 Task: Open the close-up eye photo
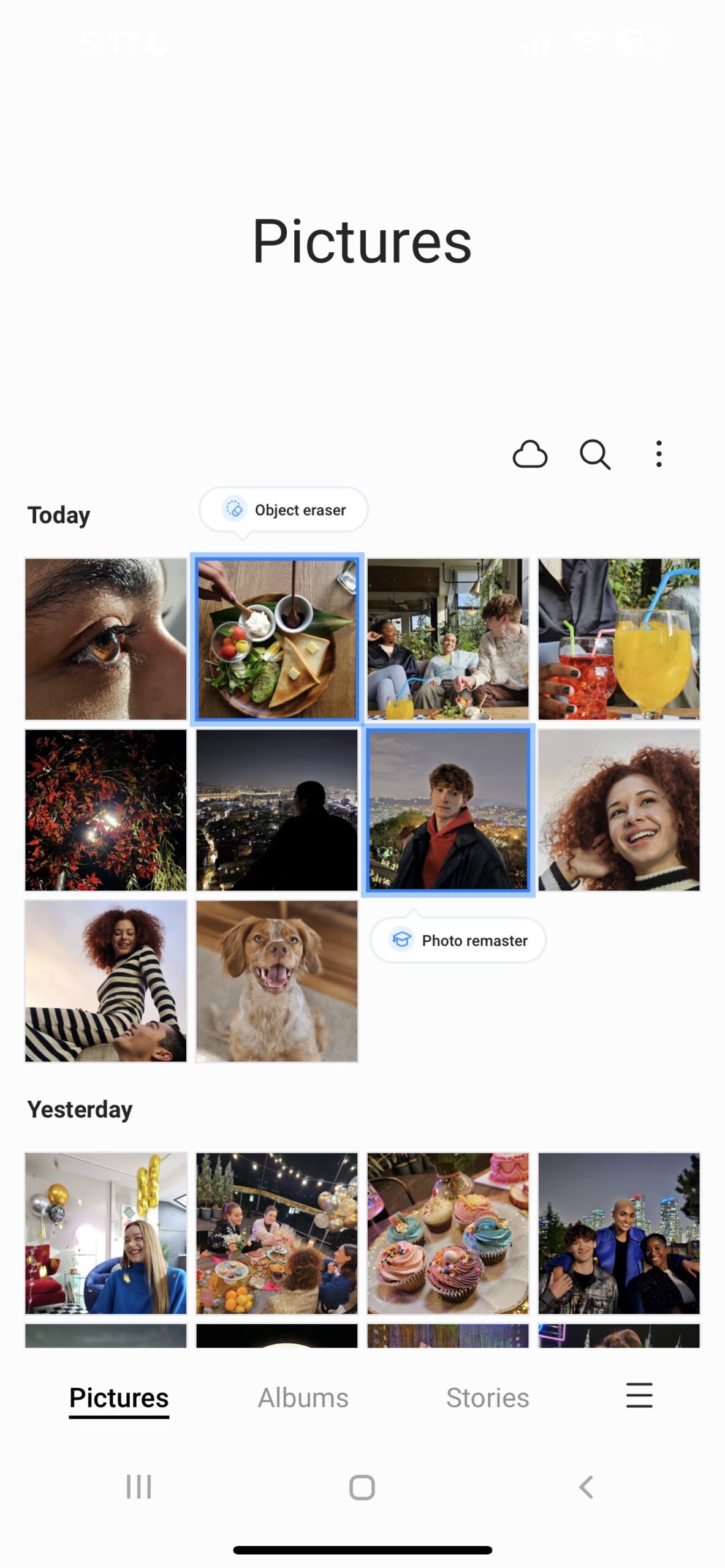tap(106, 639)
